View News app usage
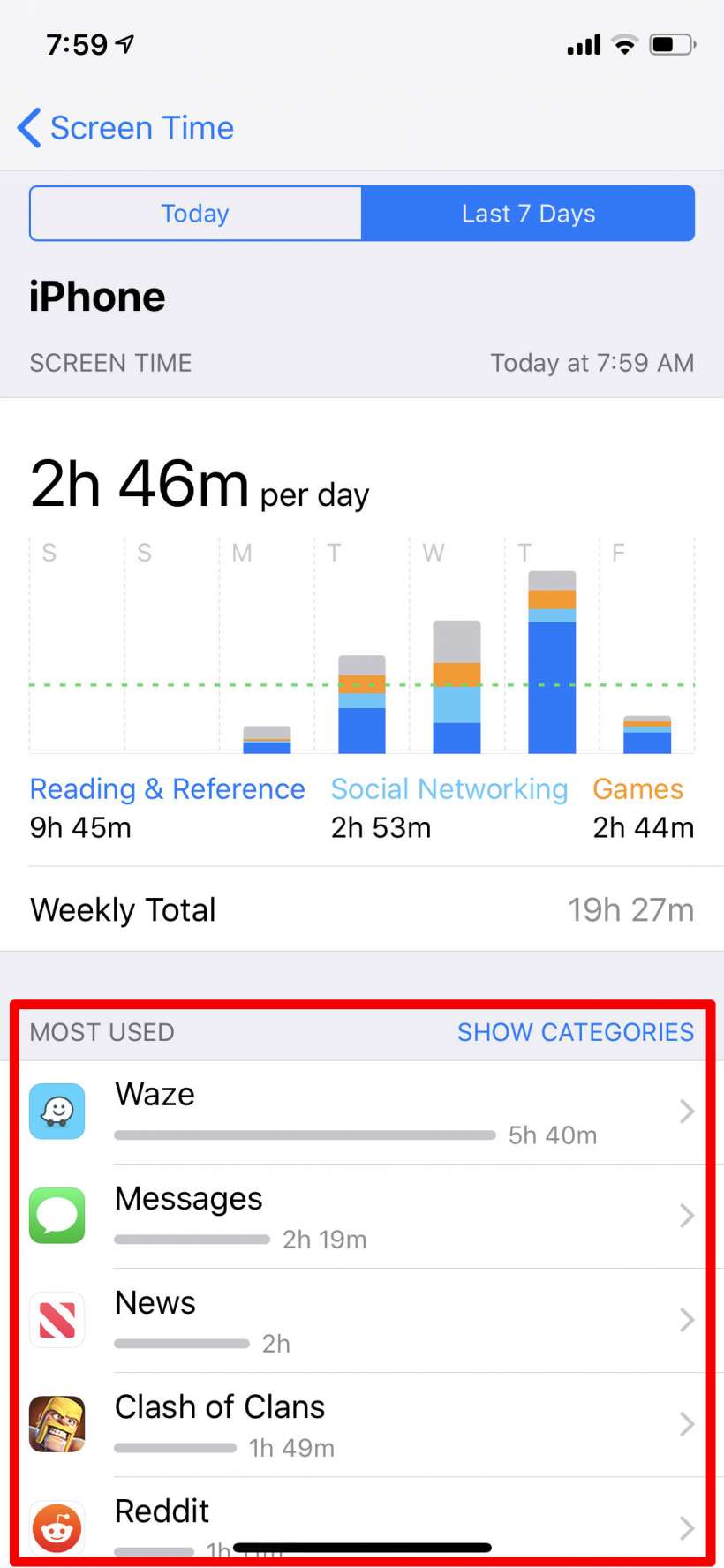 [362, 1320]
